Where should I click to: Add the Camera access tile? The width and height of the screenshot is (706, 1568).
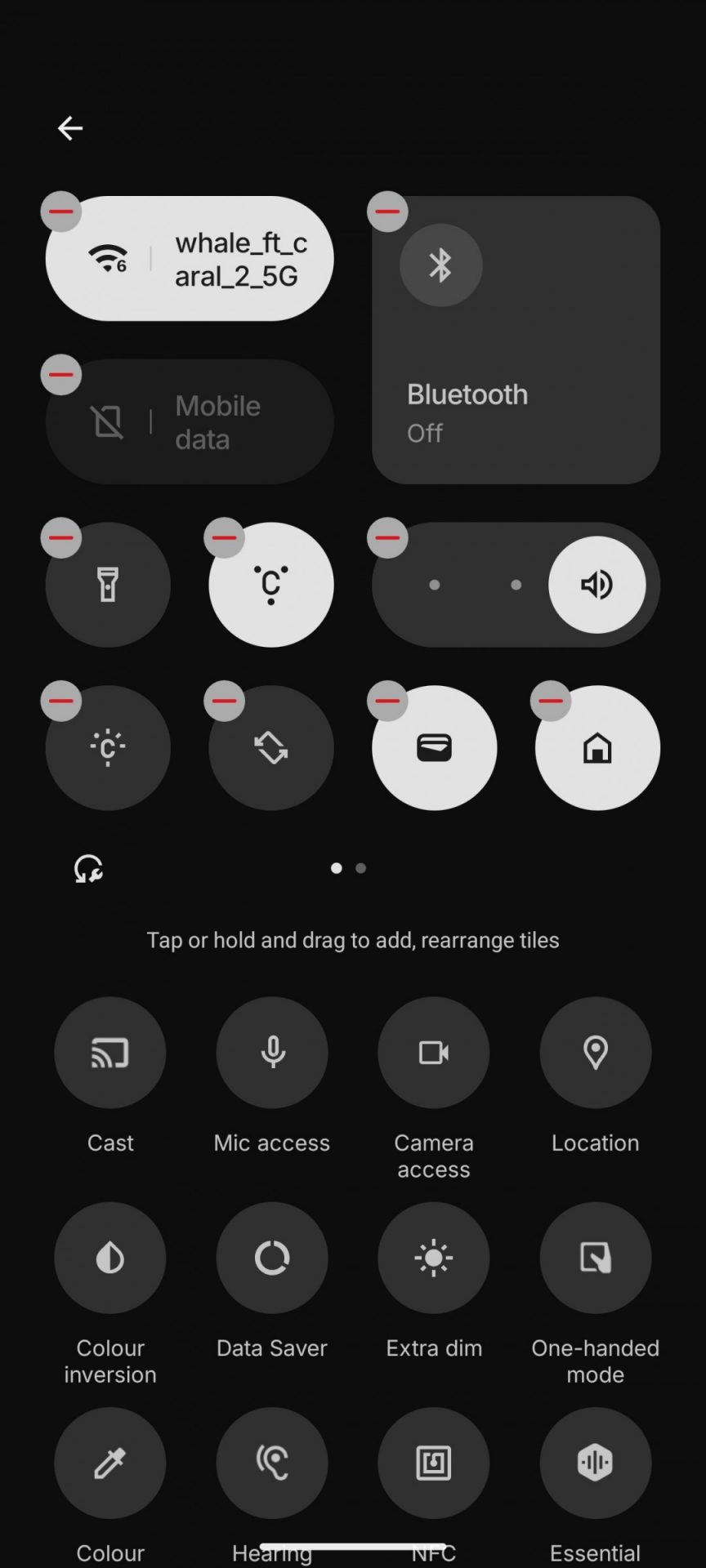click(x=434, y=1053)
